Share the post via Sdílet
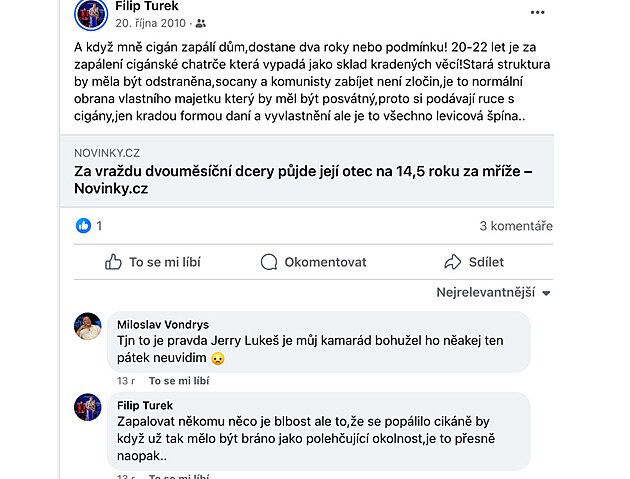 click(474, 262)
